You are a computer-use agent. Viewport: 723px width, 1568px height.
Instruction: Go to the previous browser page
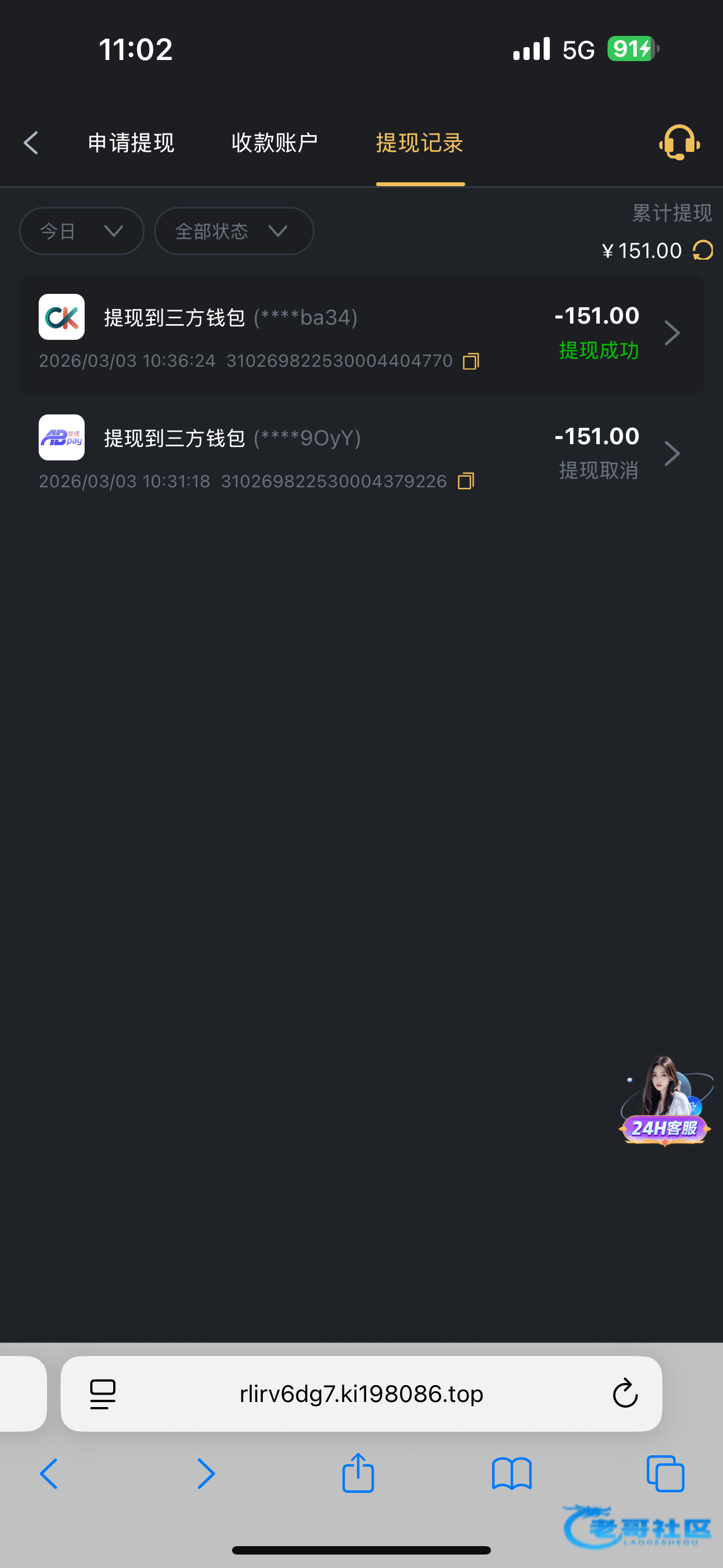[49, 1474]
